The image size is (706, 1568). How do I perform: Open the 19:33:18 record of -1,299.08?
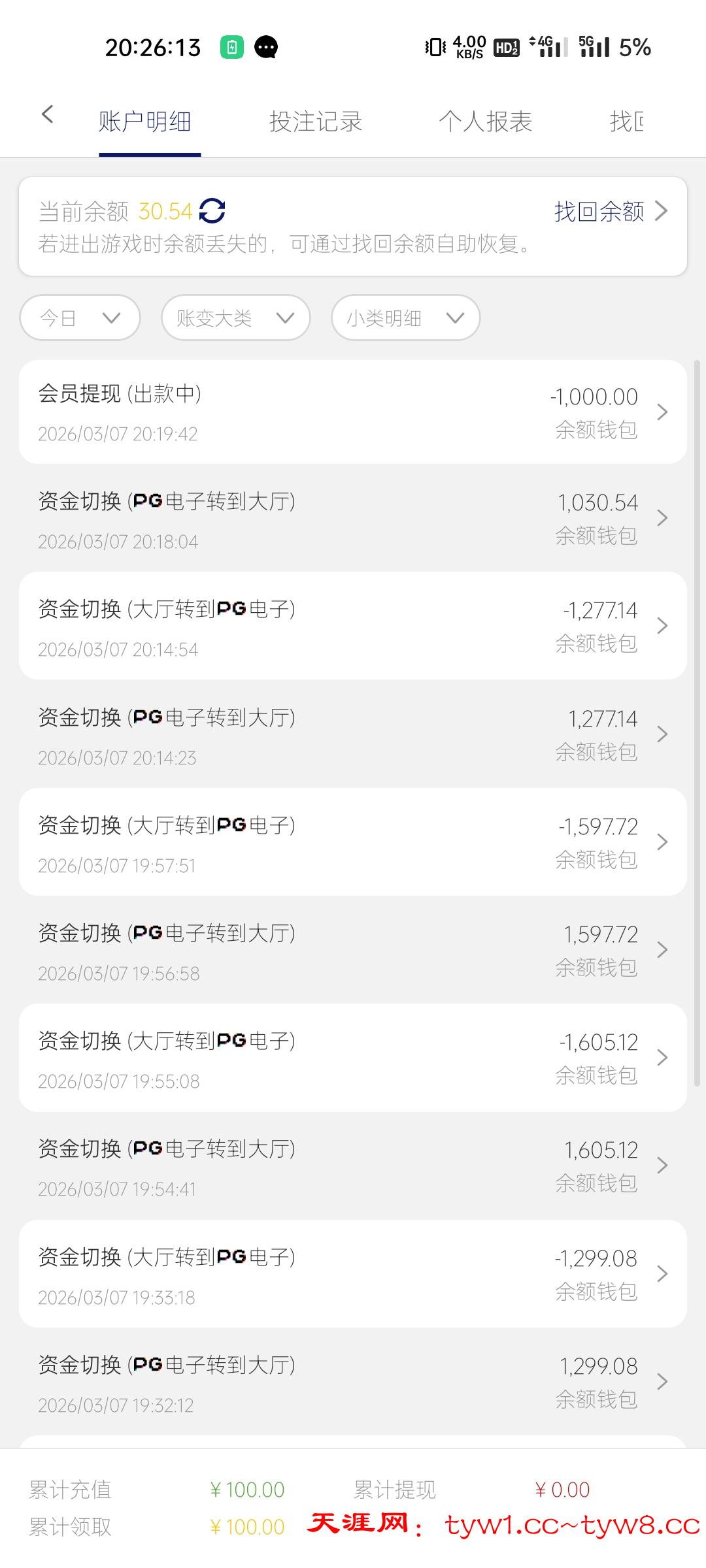click(353, 1274)
